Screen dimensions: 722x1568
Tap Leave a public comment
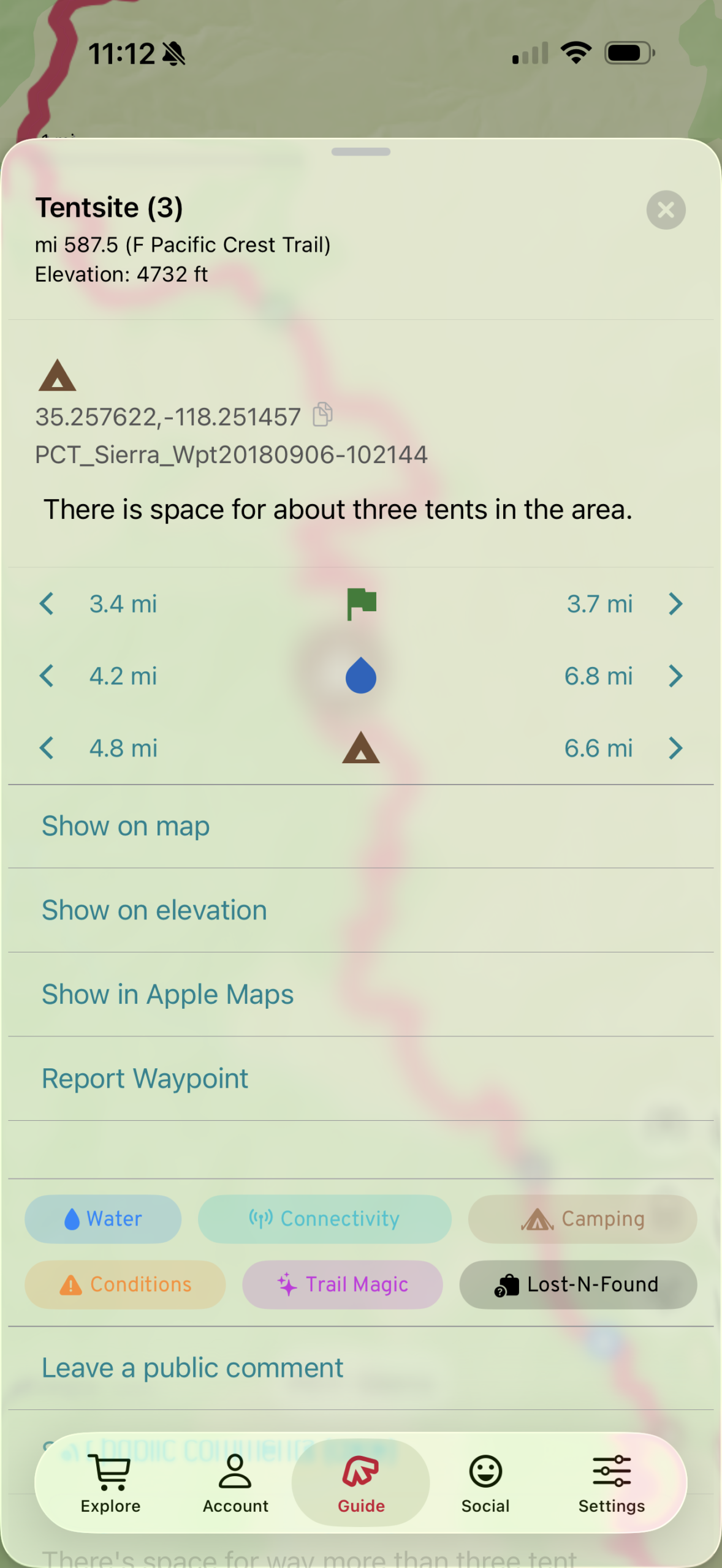(x=192, y=1366)
